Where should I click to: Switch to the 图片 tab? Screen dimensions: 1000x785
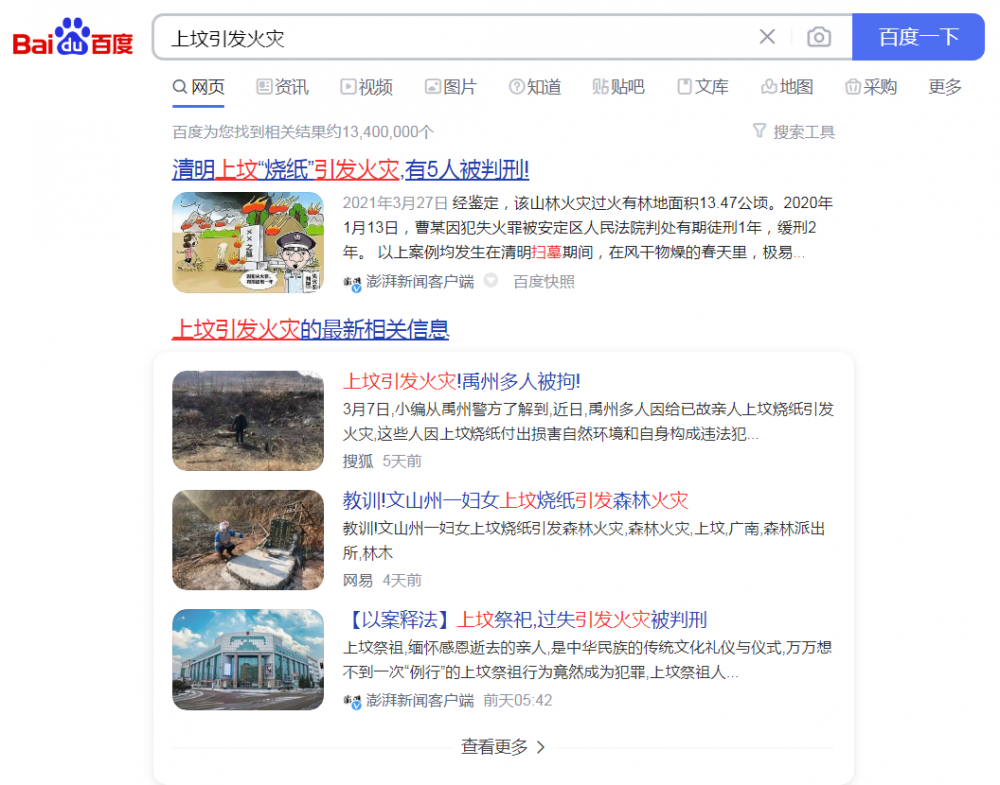pyautogui.click(x=451, y=87)
